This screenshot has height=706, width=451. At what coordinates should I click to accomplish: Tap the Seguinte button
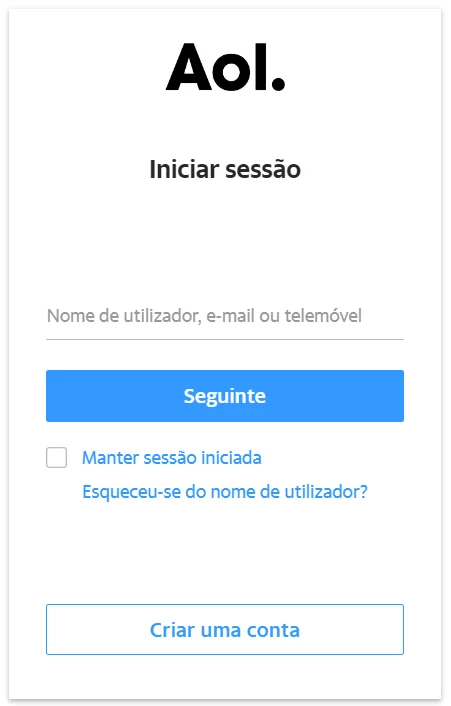tap(225, 396)
